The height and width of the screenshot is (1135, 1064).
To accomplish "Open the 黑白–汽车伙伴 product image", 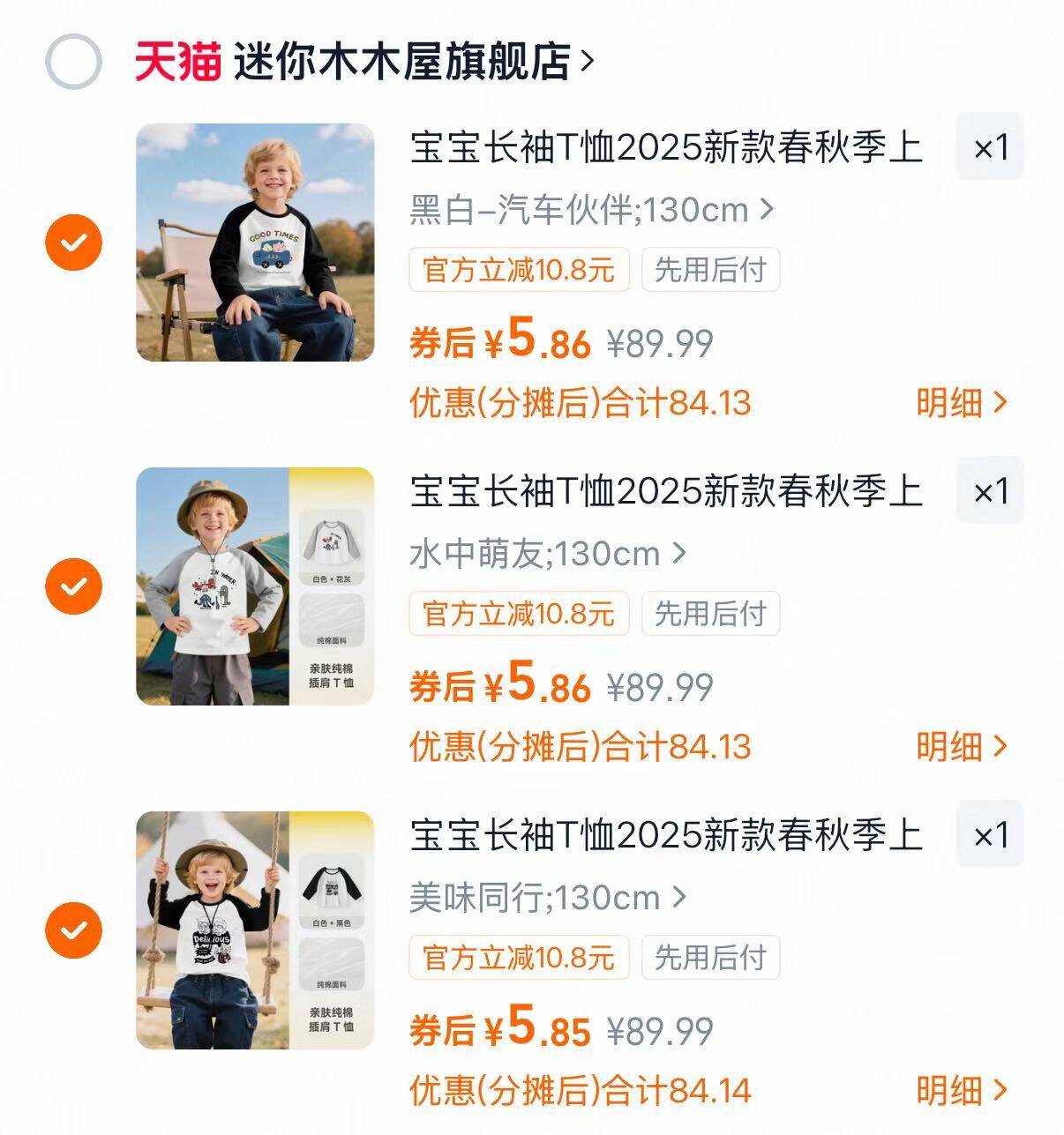I will click(x=255, y=243).
